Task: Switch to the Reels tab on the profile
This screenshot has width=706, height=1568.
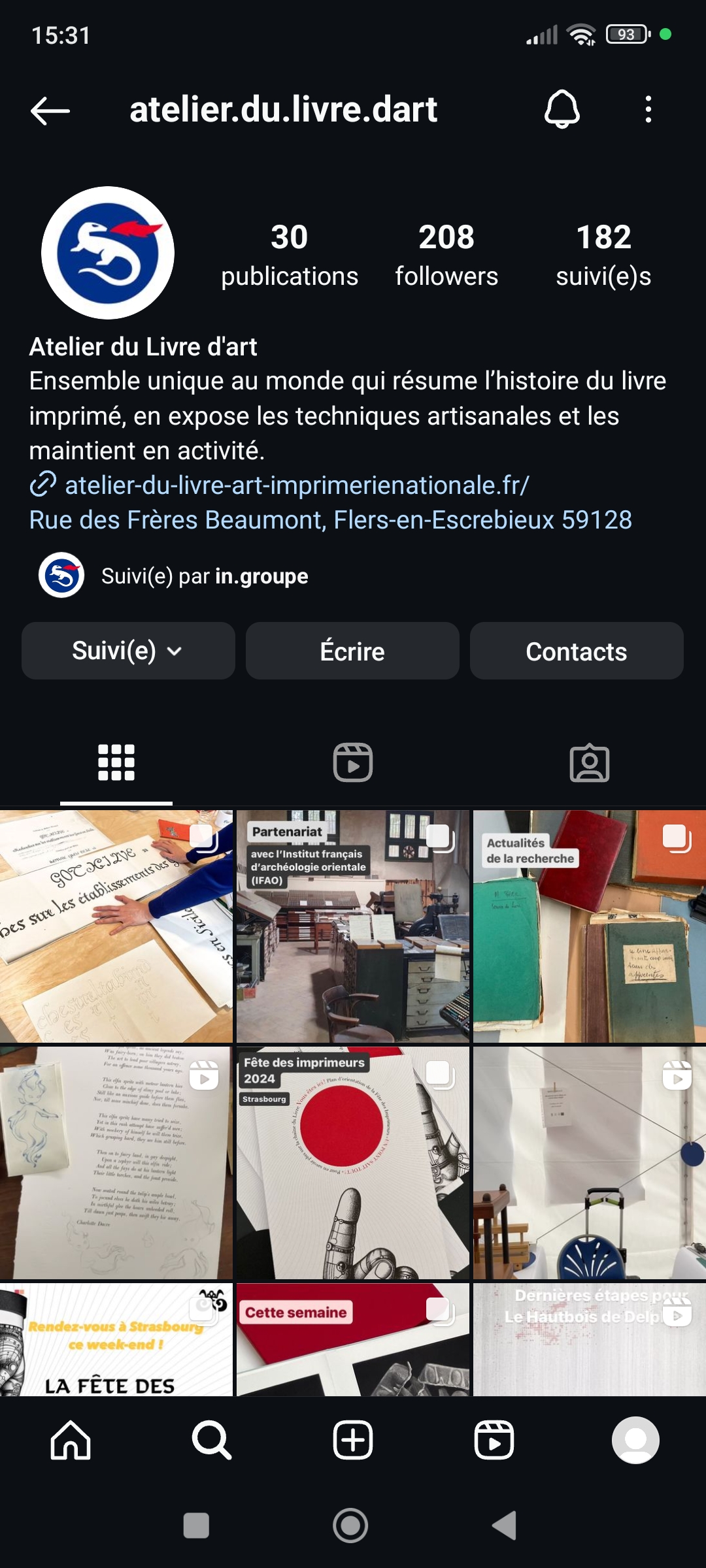Action: point(353,762)
